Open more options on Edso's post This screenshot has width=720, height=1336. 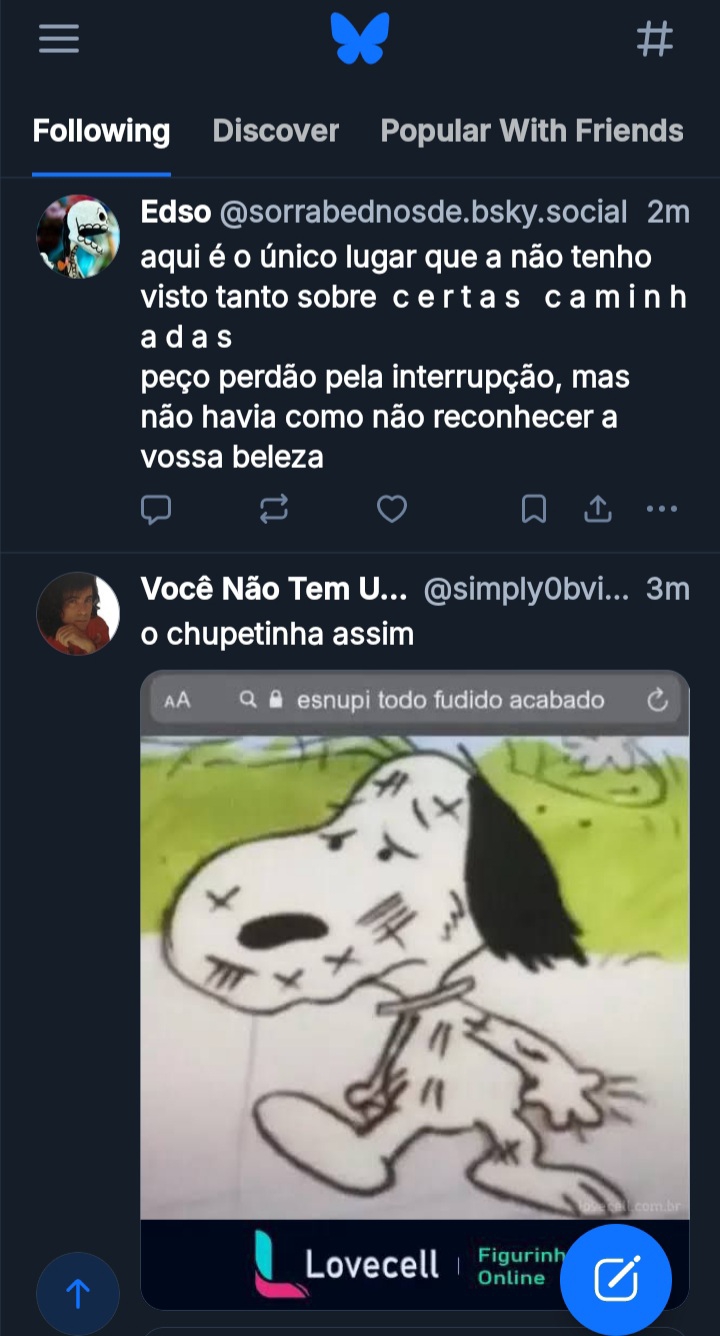661,510
